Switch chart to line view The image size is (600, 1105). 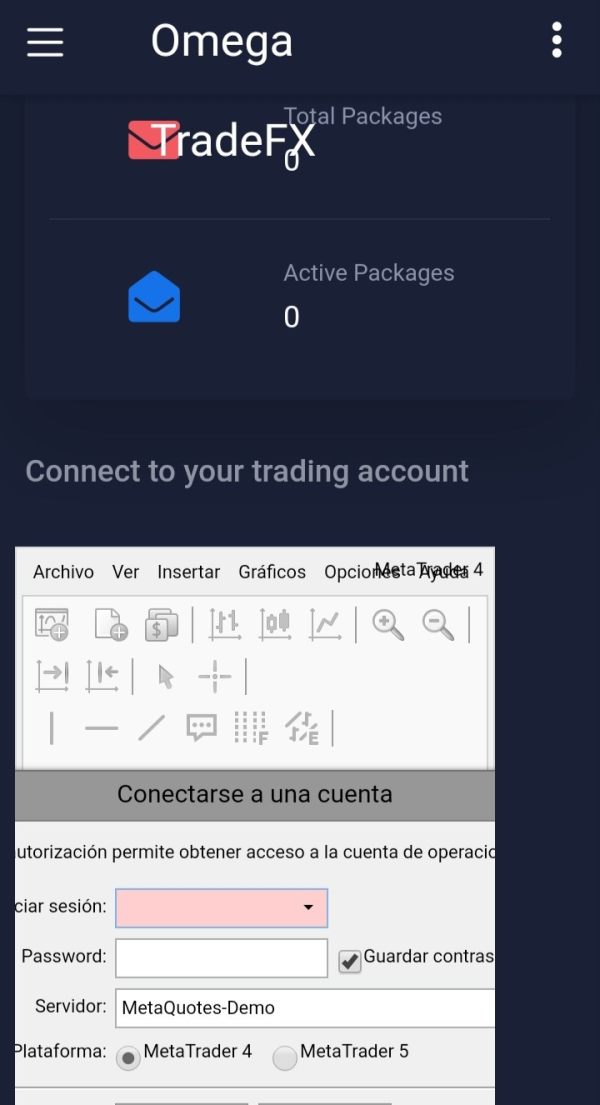(325, 624)
